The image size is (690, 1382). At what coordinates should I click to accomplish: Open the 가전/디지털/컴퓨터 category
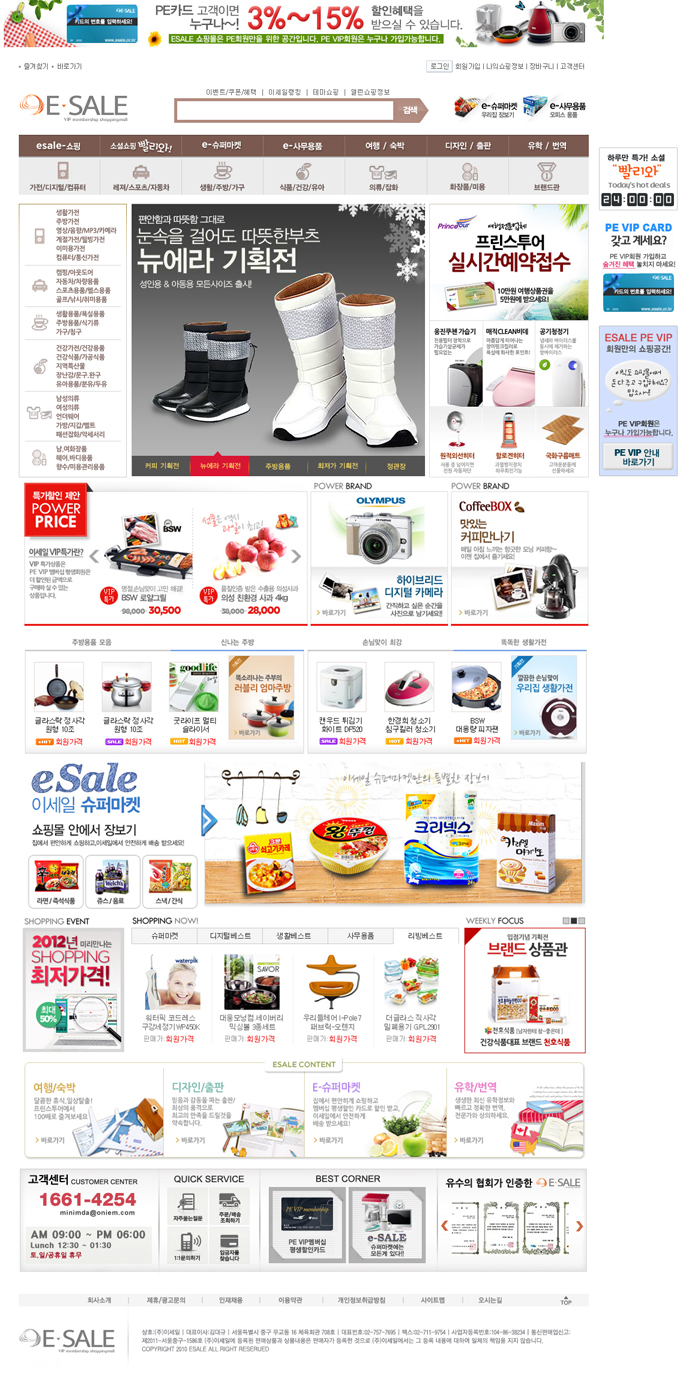57,177
